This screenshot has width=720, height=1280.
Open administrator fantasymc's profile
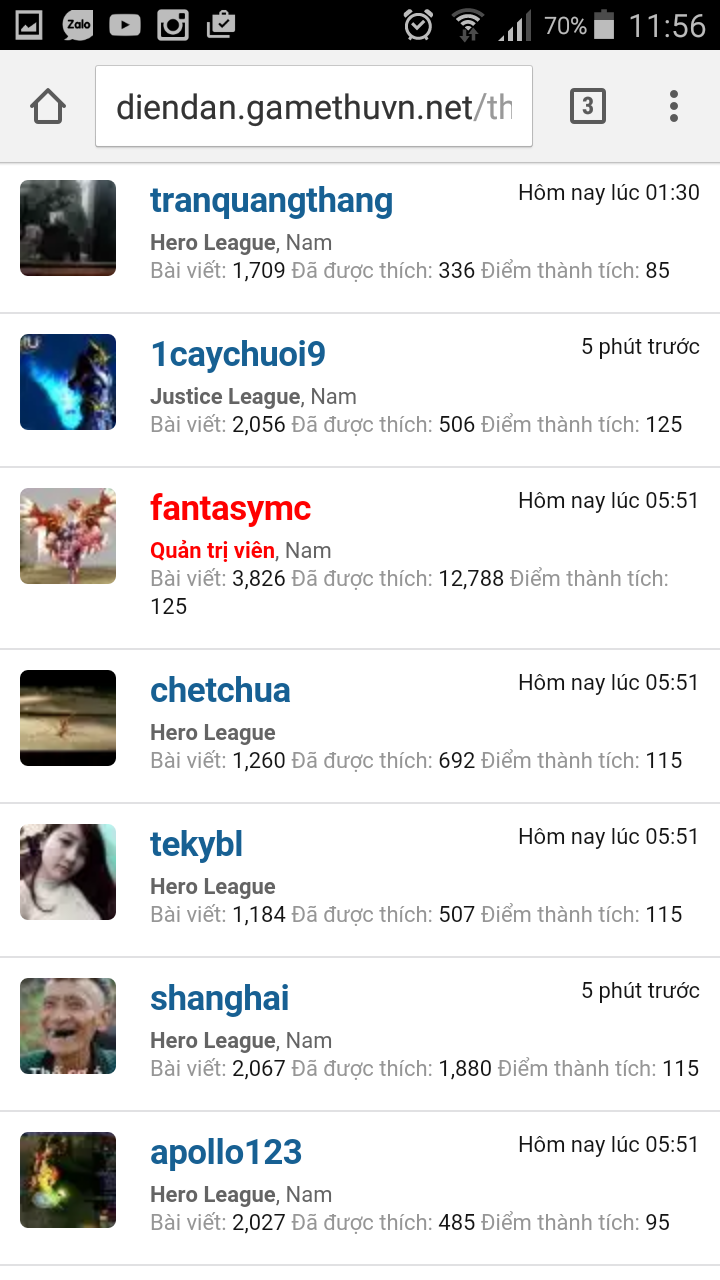(230, 509)
